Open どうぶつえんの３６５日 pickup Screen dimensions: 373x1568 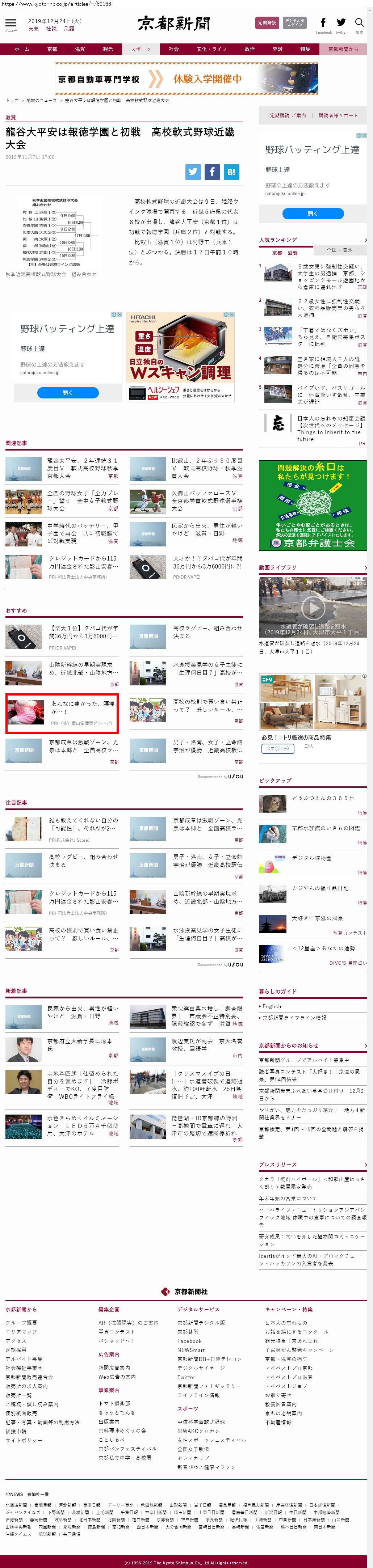(x=323, y=798)
